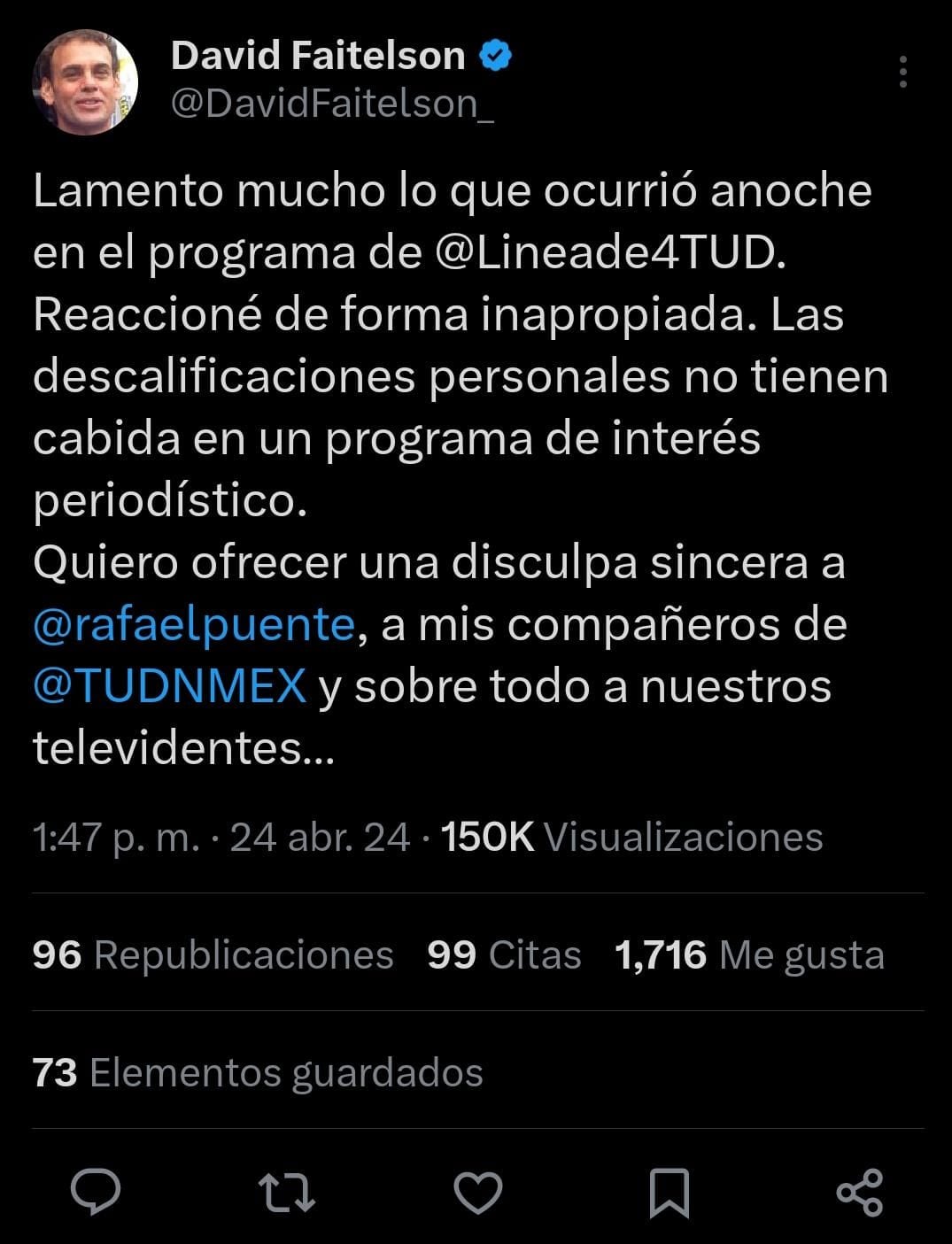Screen dimensions: 952x1244
Task: View the 1,716 Me gusta list
Action: (749, 955)
